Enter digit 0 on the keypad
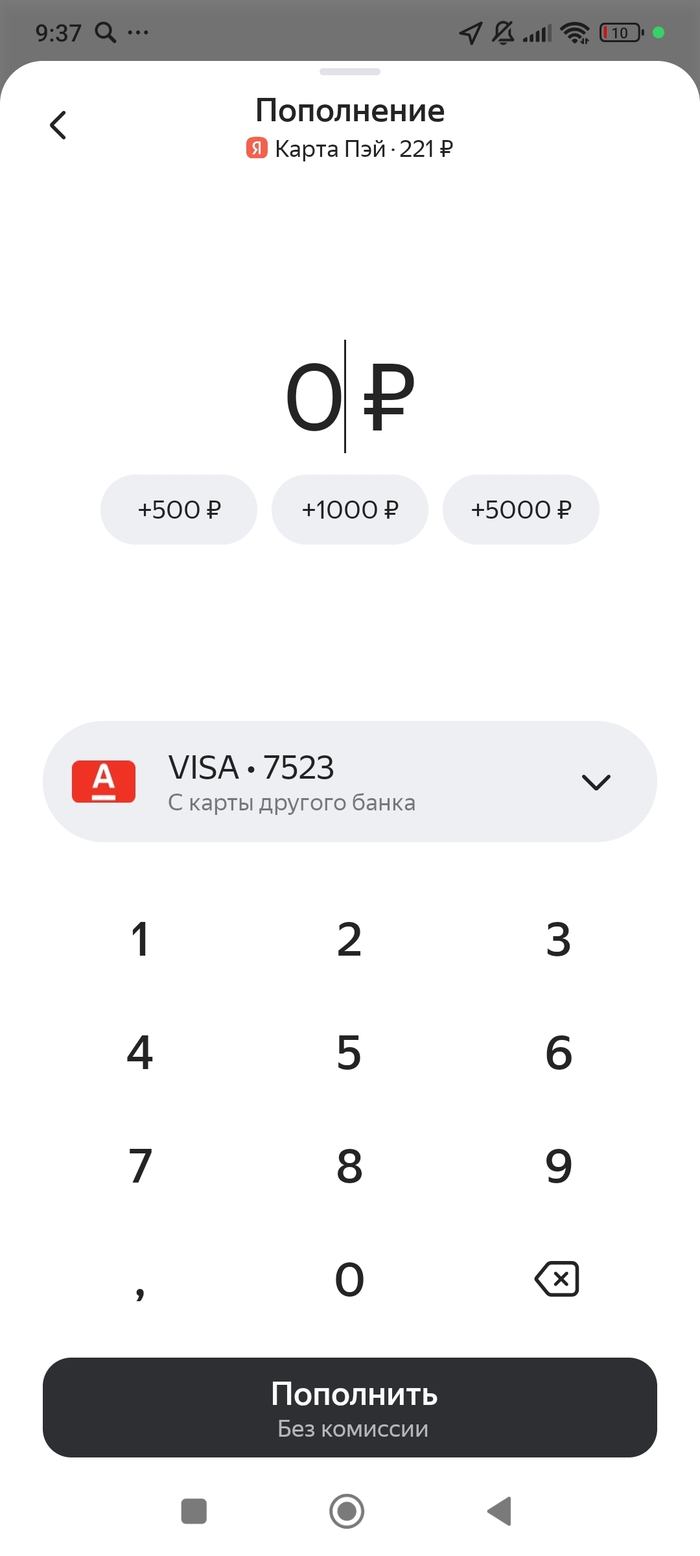Viewport: 700px width, 1556px height. (349, 1279)
